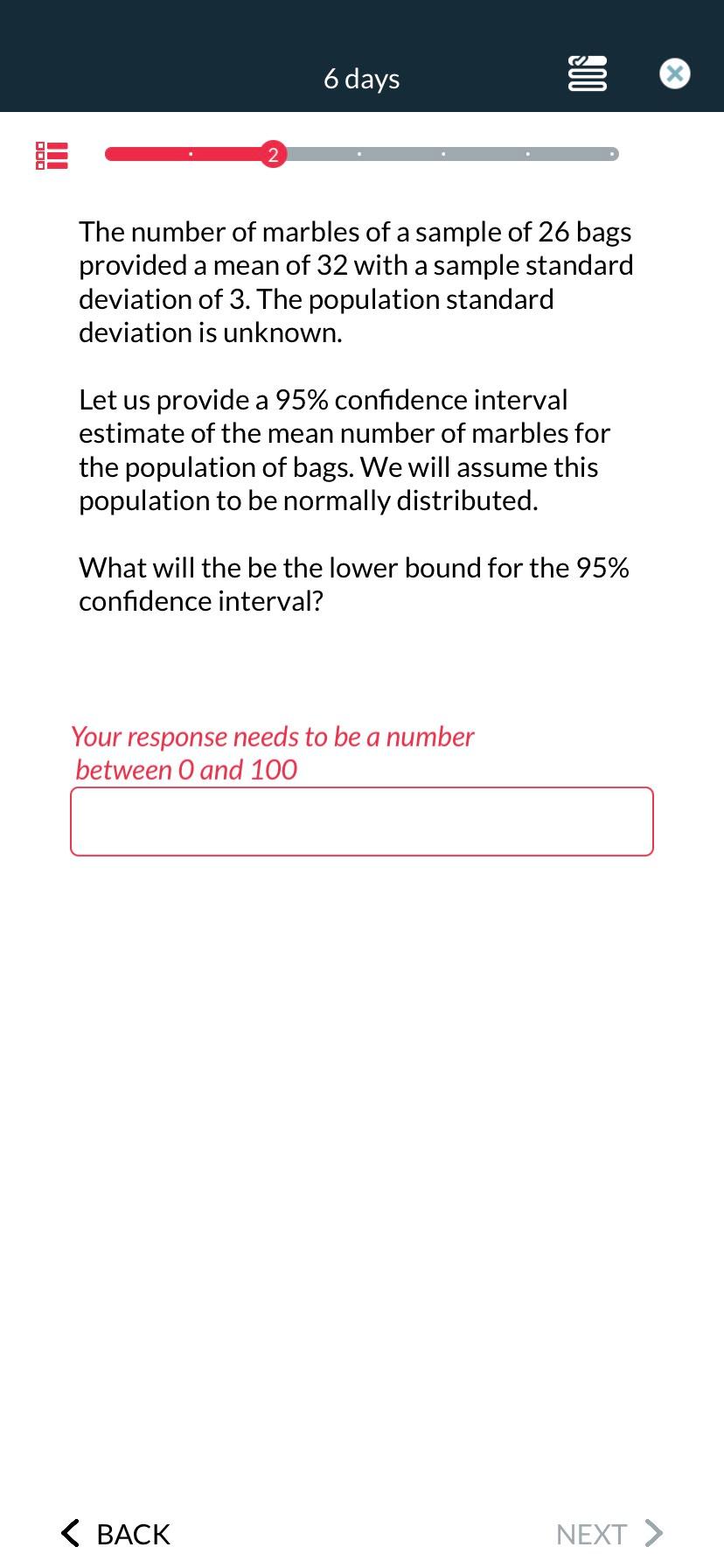
Task: Select the last dot on the progress bar
Action: [612, 153]
